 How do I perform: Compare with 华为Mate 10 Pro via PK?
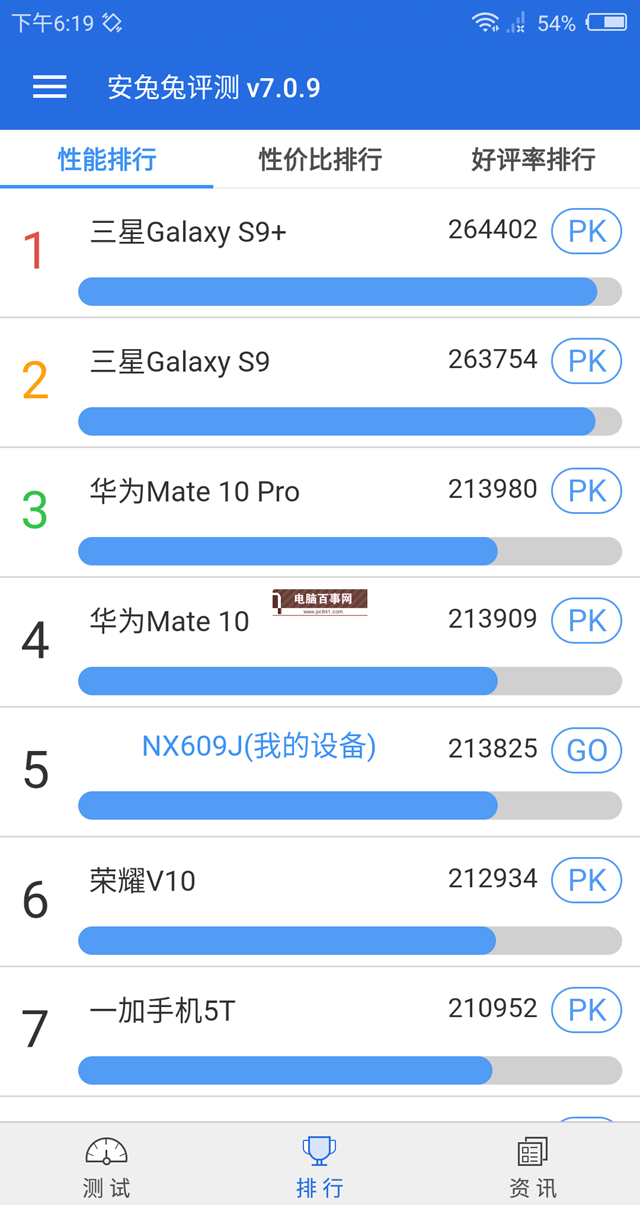586,491
